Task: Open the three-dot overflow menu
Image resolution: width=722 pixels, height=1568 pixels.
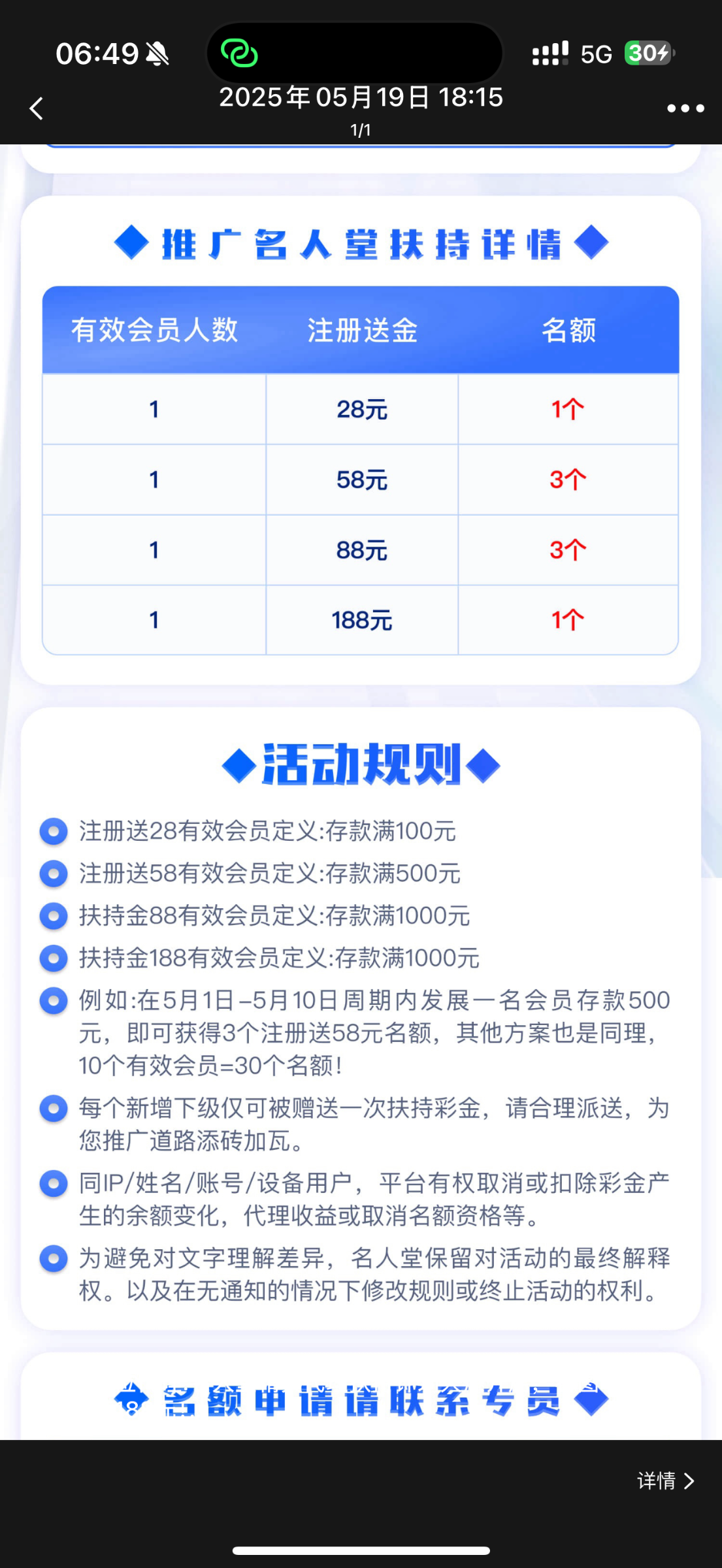Action: 685,108
